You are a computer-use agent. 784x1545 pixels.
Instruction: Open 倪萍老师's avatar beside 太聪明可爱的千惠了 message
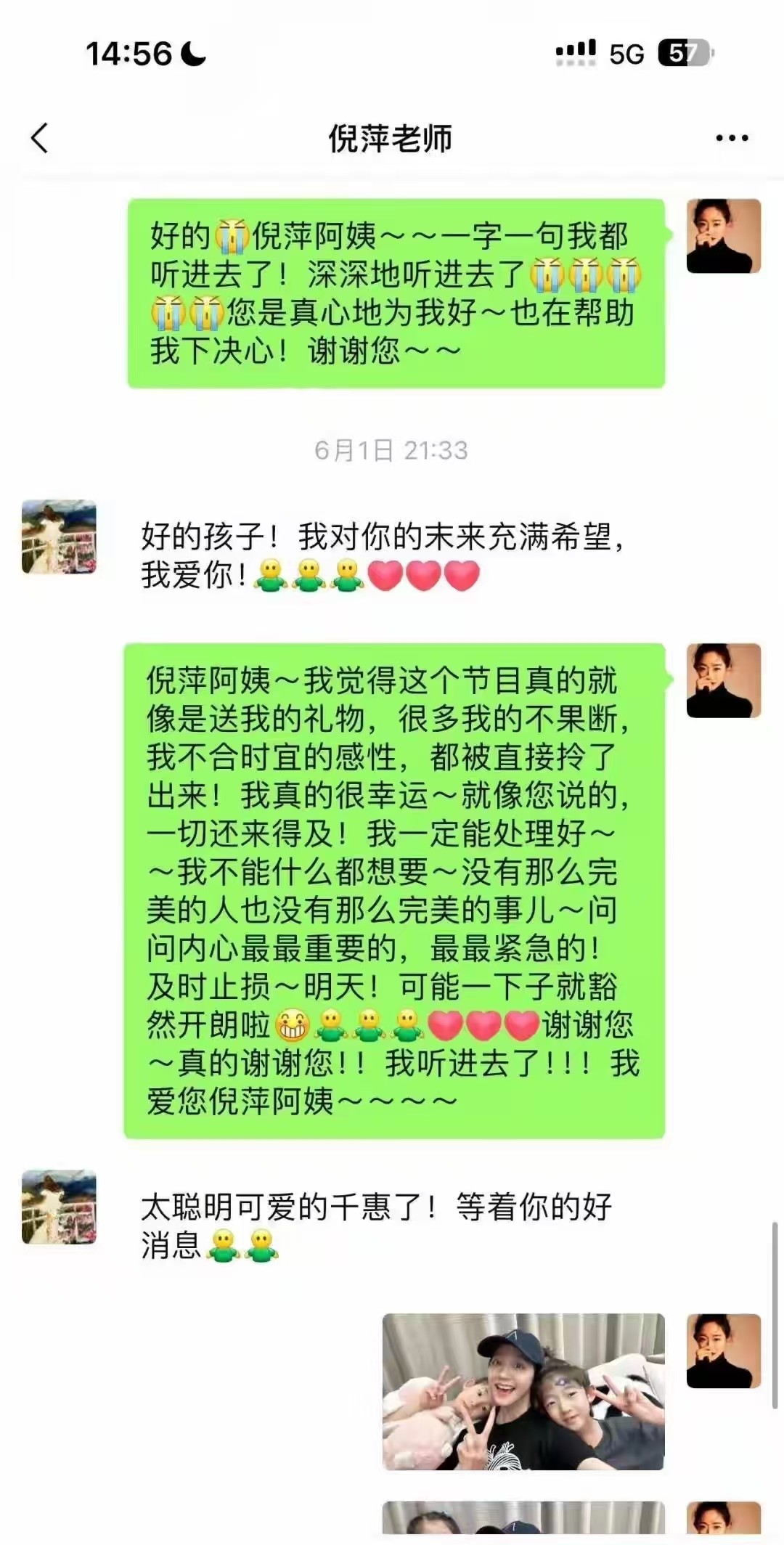point(59,1207)
